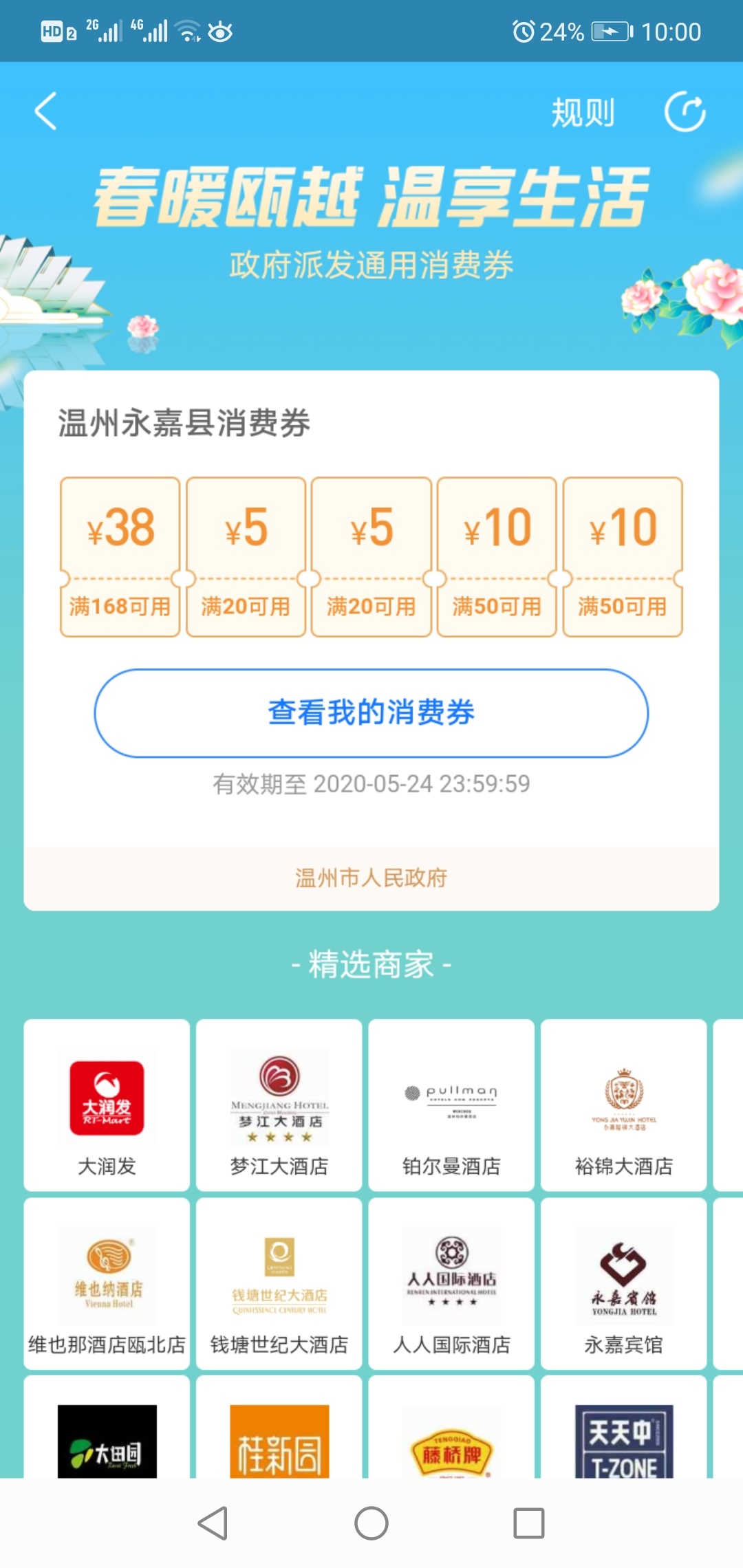This screenshot has height=1568, width=743.
Task: Open the 规则 rules page
Action: pos(583,113)
